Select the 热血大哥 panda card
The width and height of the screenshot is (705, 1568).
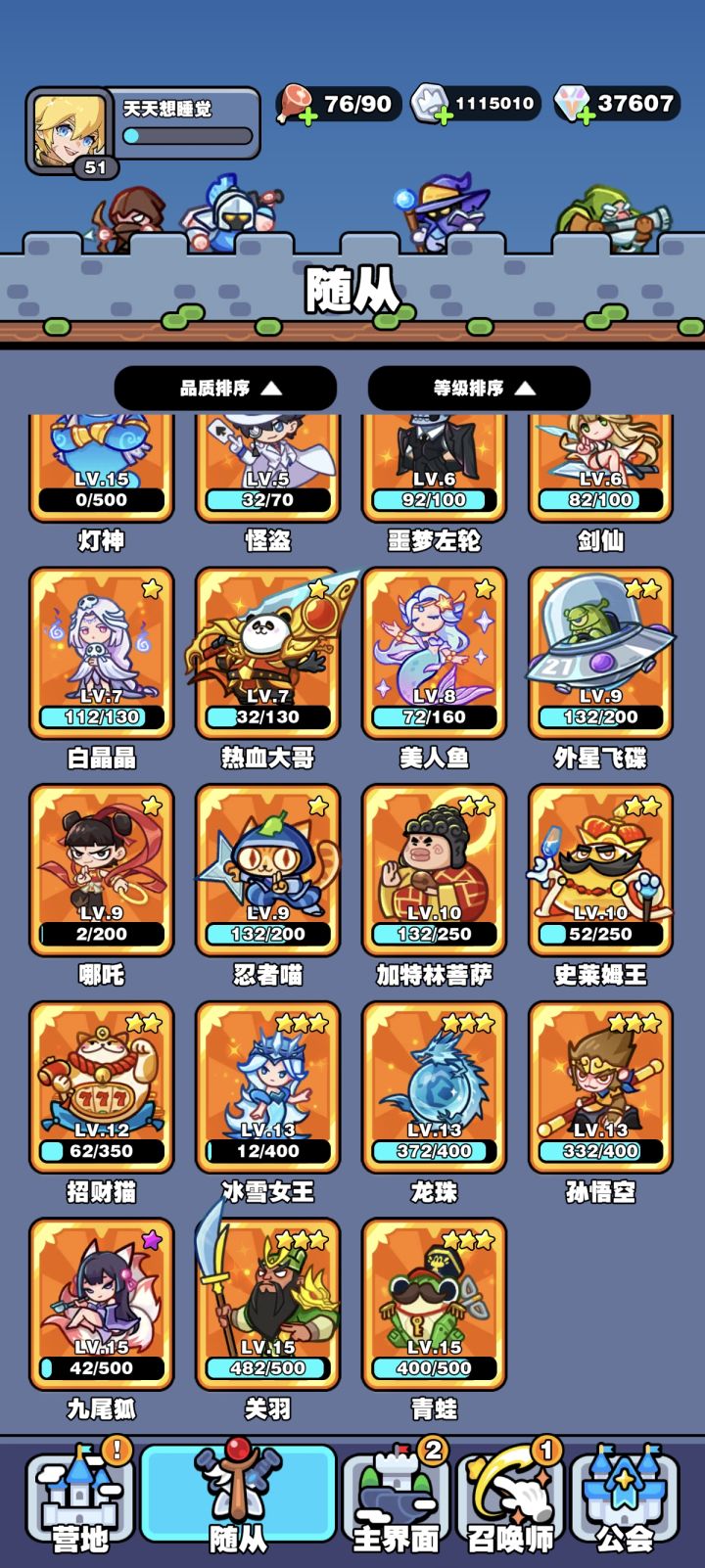267,653
